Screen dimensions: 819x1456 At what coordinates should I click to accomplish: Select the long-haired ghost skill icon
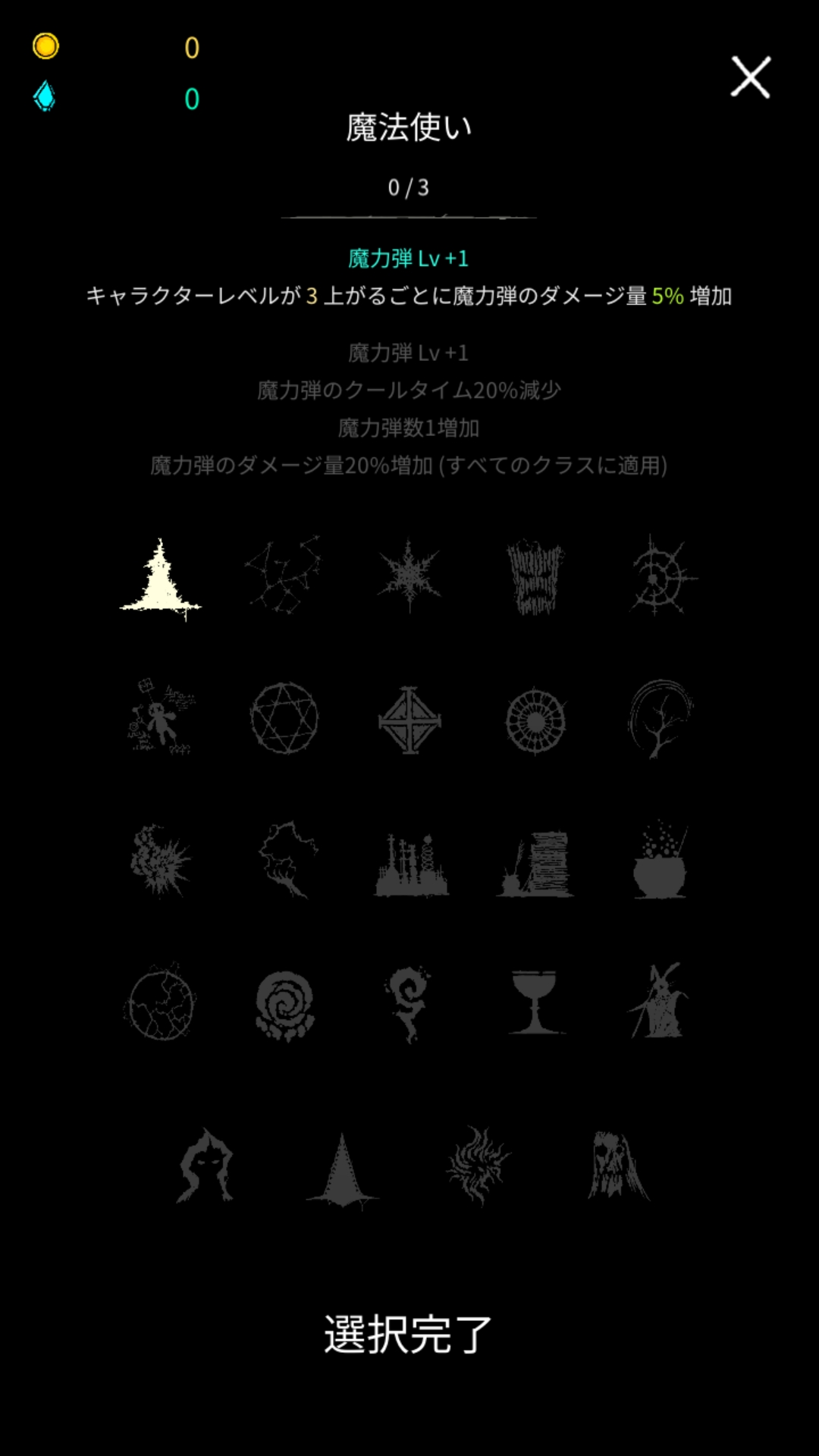(x=618, y=1166)
